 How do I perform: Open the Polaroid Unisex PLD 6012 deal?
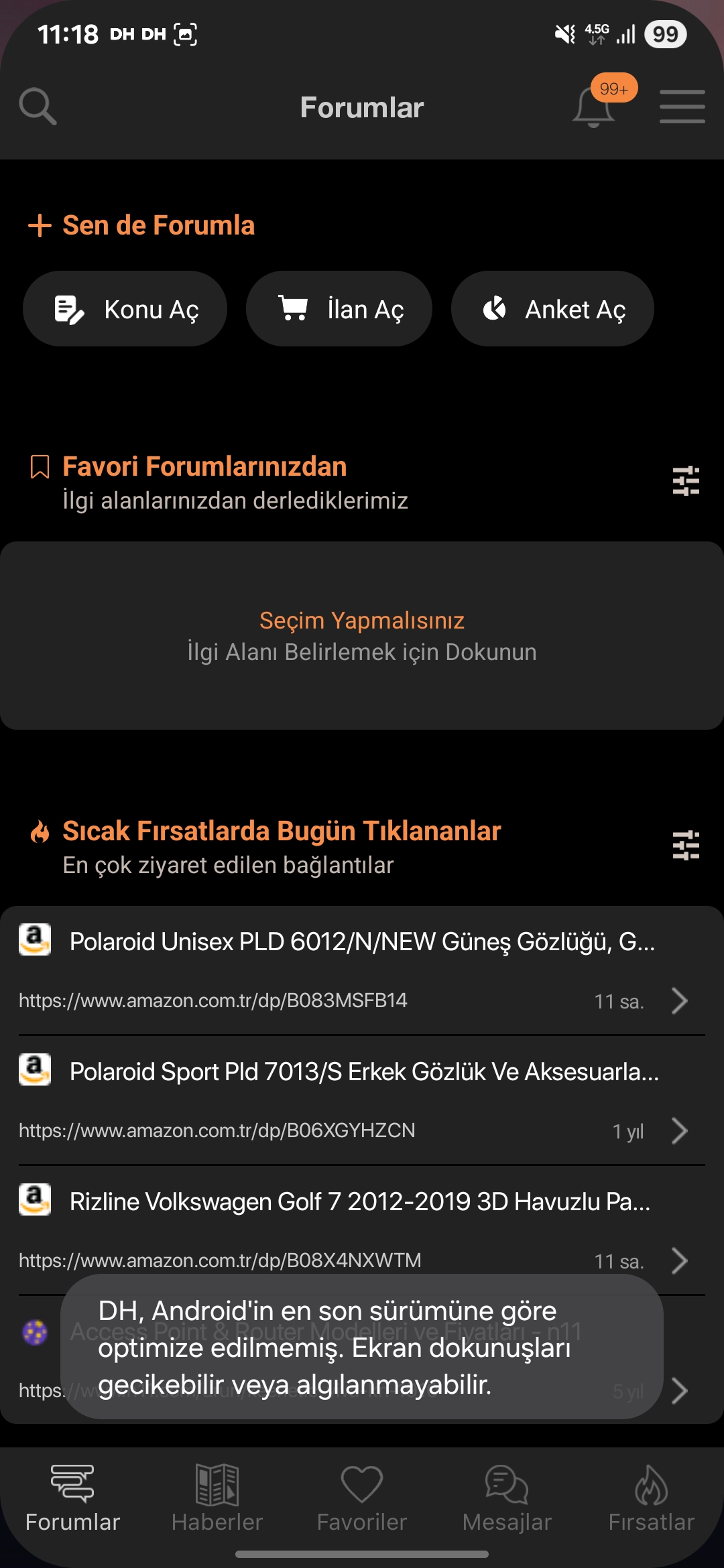[x=362, y=970]
